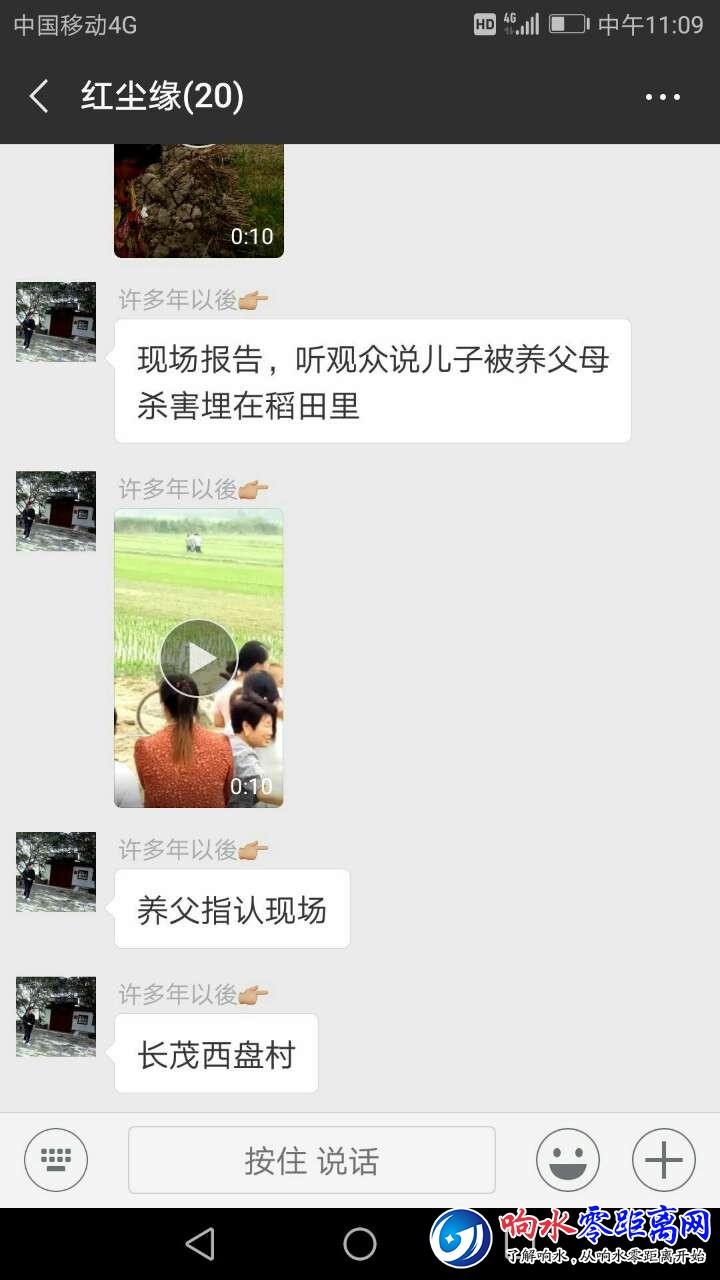The height and width of the screenshot is (1280, 720).
Task: Open the plus attachment menu
Action: pos(663,1160)
